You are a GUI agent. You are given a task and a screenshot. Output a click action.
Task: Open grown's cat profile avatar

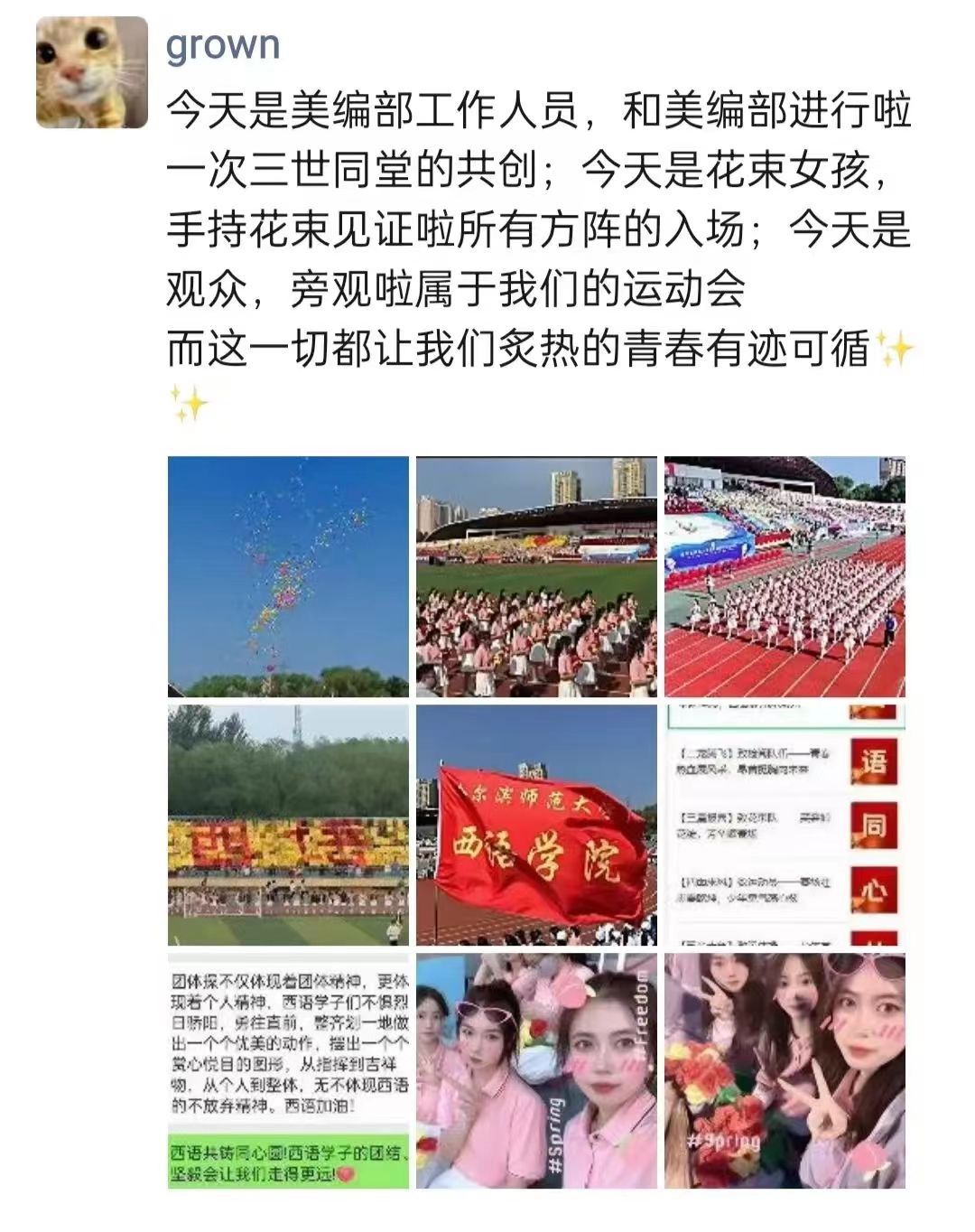[x=91, y=72]
